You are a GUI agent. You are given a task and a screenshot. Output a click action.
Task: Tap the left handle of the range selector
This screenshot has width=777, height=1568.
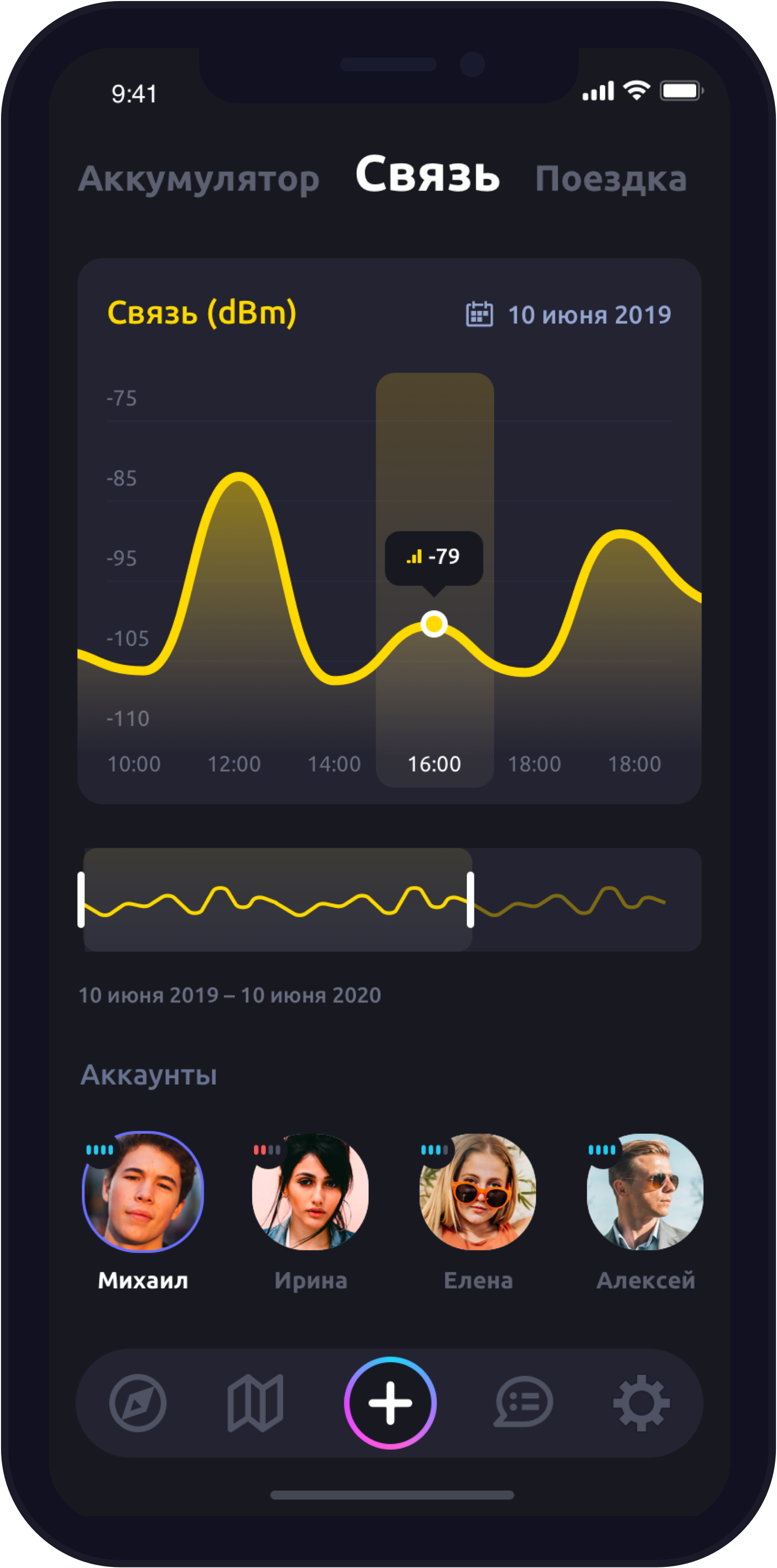[81, 899]
